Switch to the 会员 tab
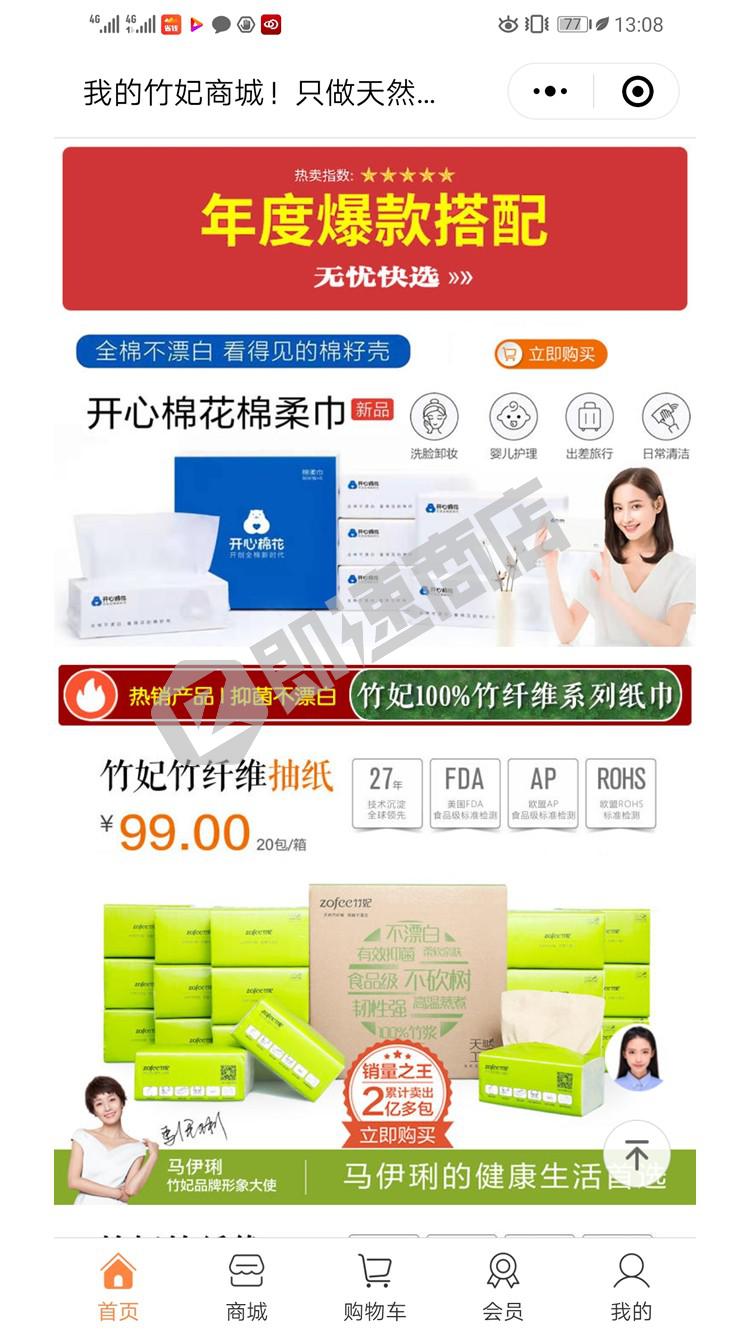 [x=503, y=1288]
